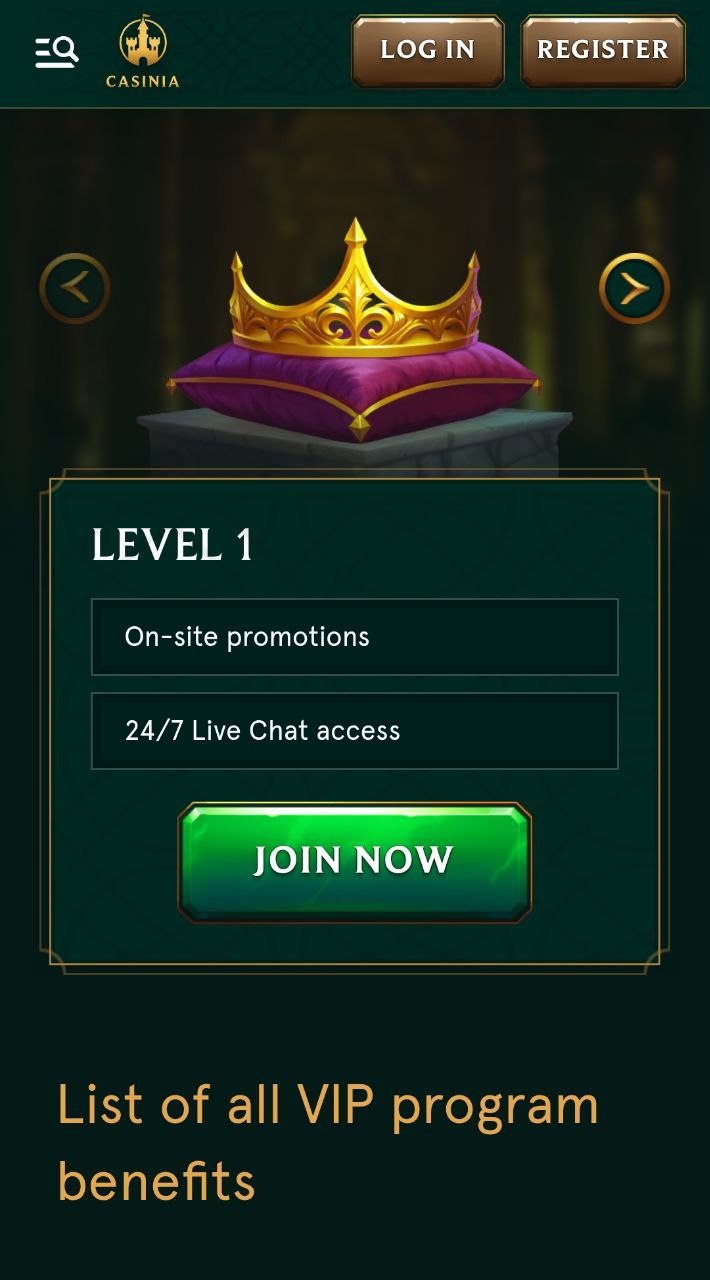The image size is (710, 1280).
Task: Tap the green Join Now button
Action: (355, 862)
